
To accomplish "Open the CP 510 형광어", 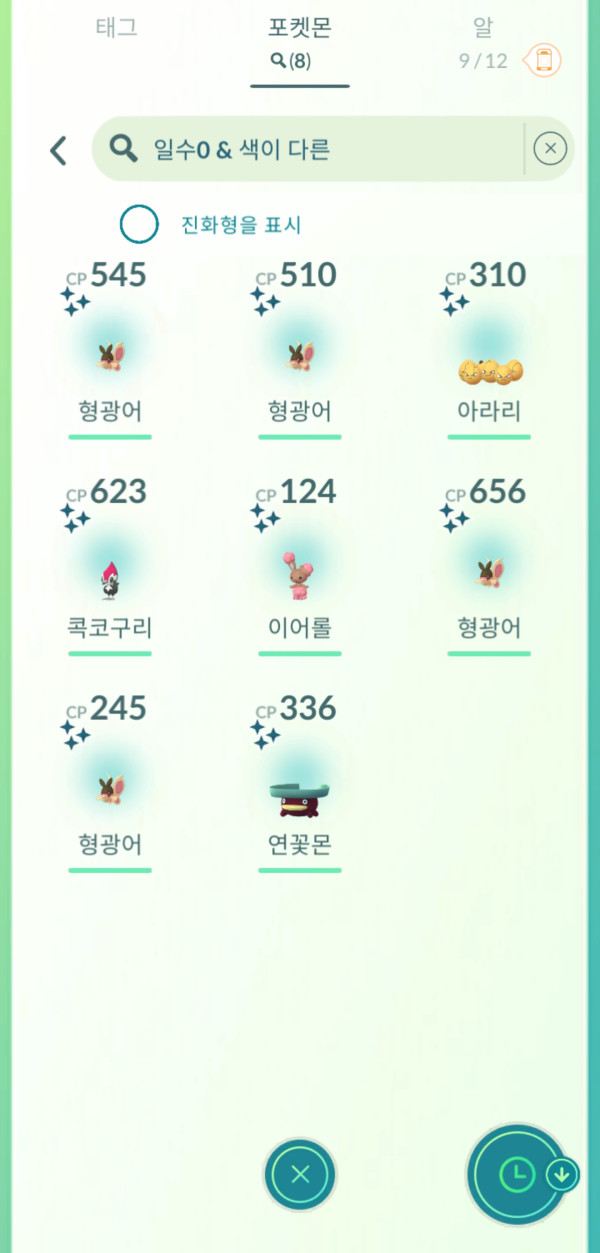I will pyautogui.click(x=300, y=355).
